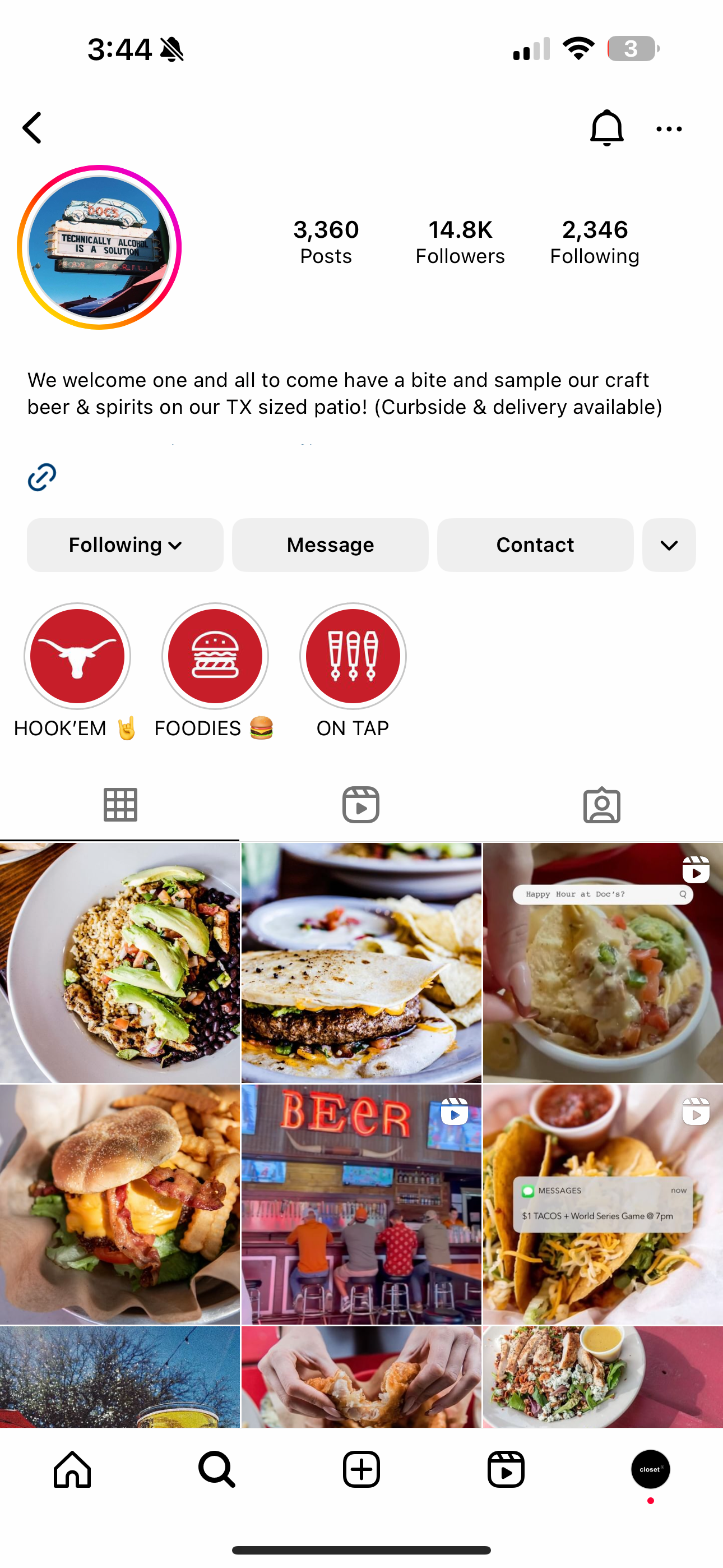Switch to the tagged posts tab
This screenshot has height=1568, width=723.
coord(602,805)
